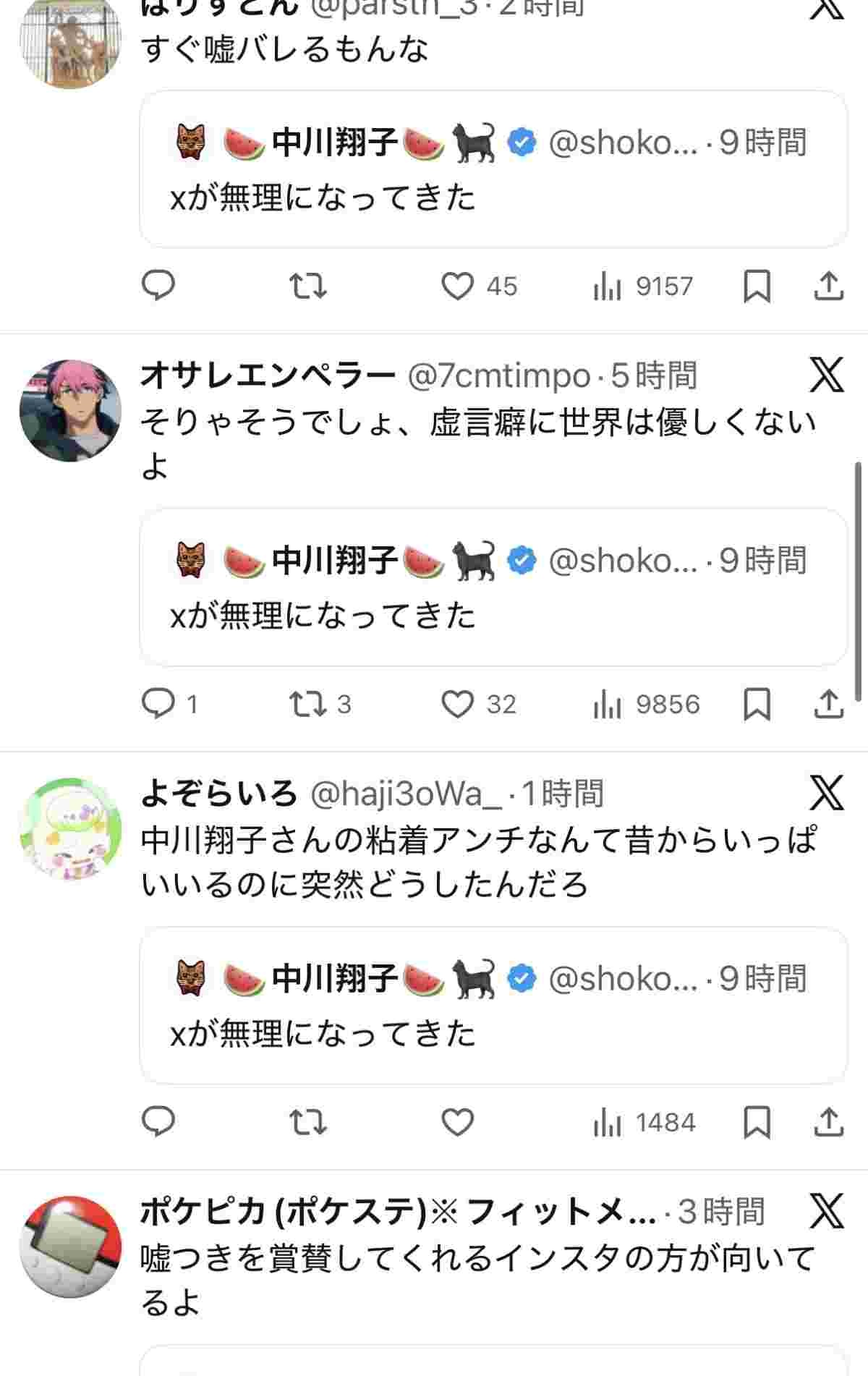Bookmark オサレエンペラー's post
The height and width of the screenshot is (1376, 868).
(757, 704)
